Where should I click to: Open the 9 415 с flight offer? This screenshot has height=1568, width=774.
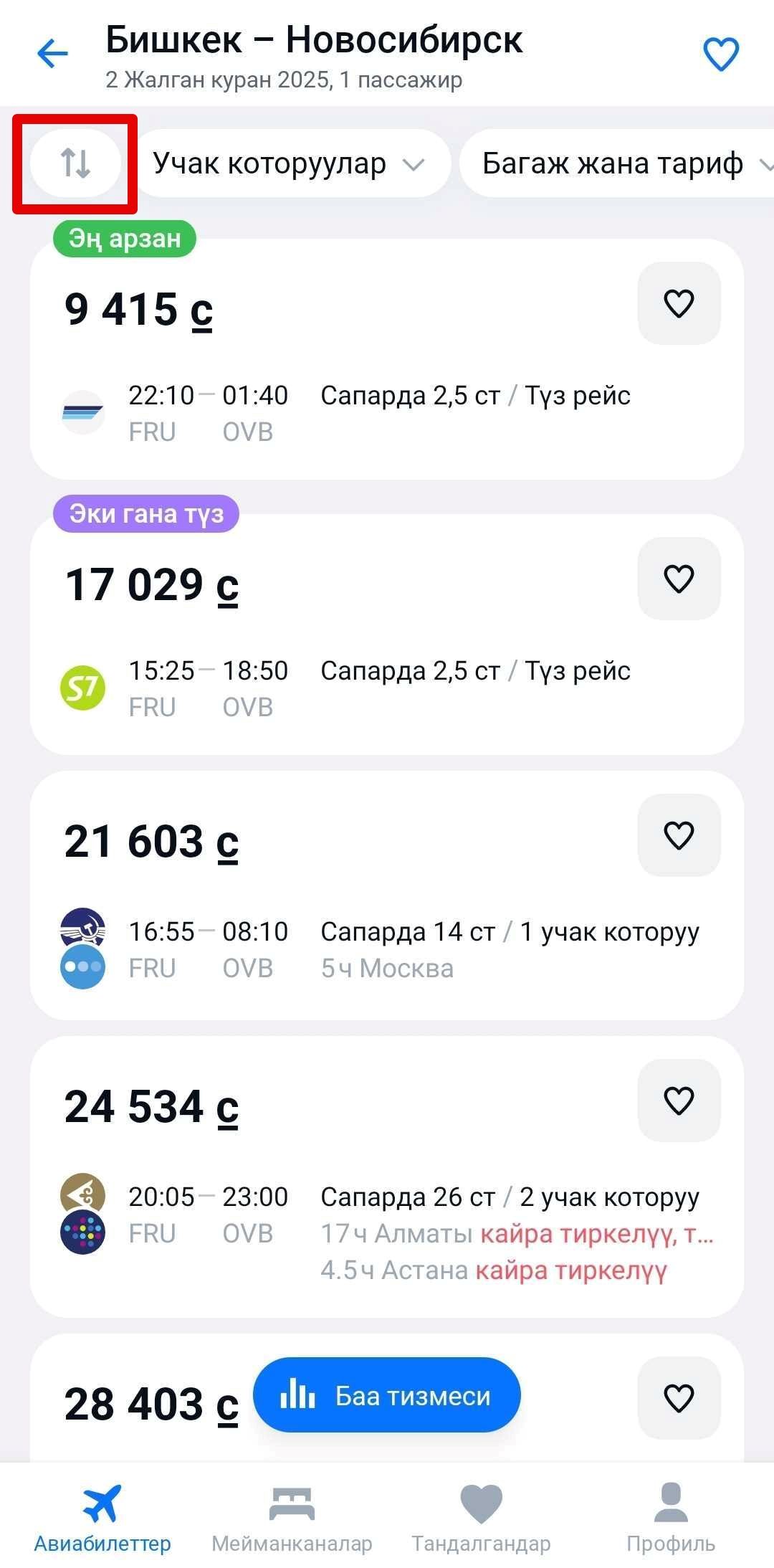(x=387, y=359)
